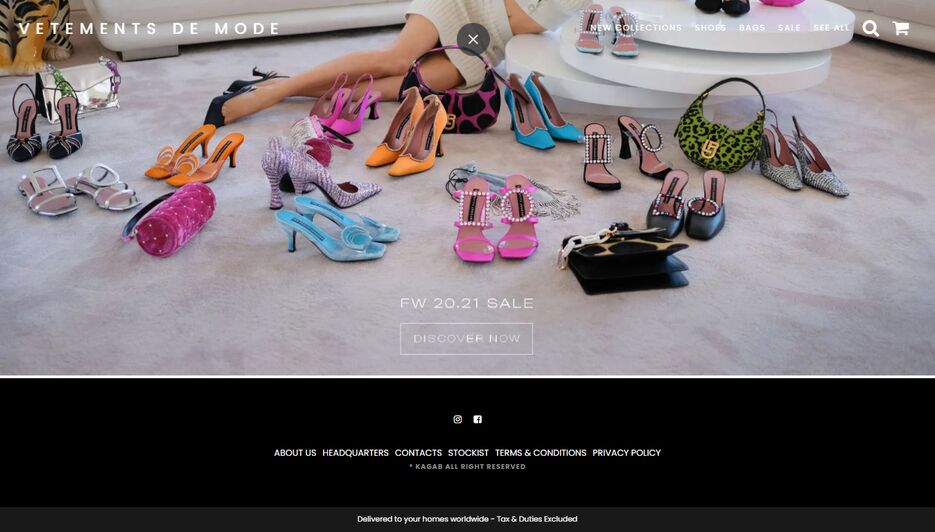The image size is (935, 532).
Task: Open the About Us link
Action: (295, 453)
